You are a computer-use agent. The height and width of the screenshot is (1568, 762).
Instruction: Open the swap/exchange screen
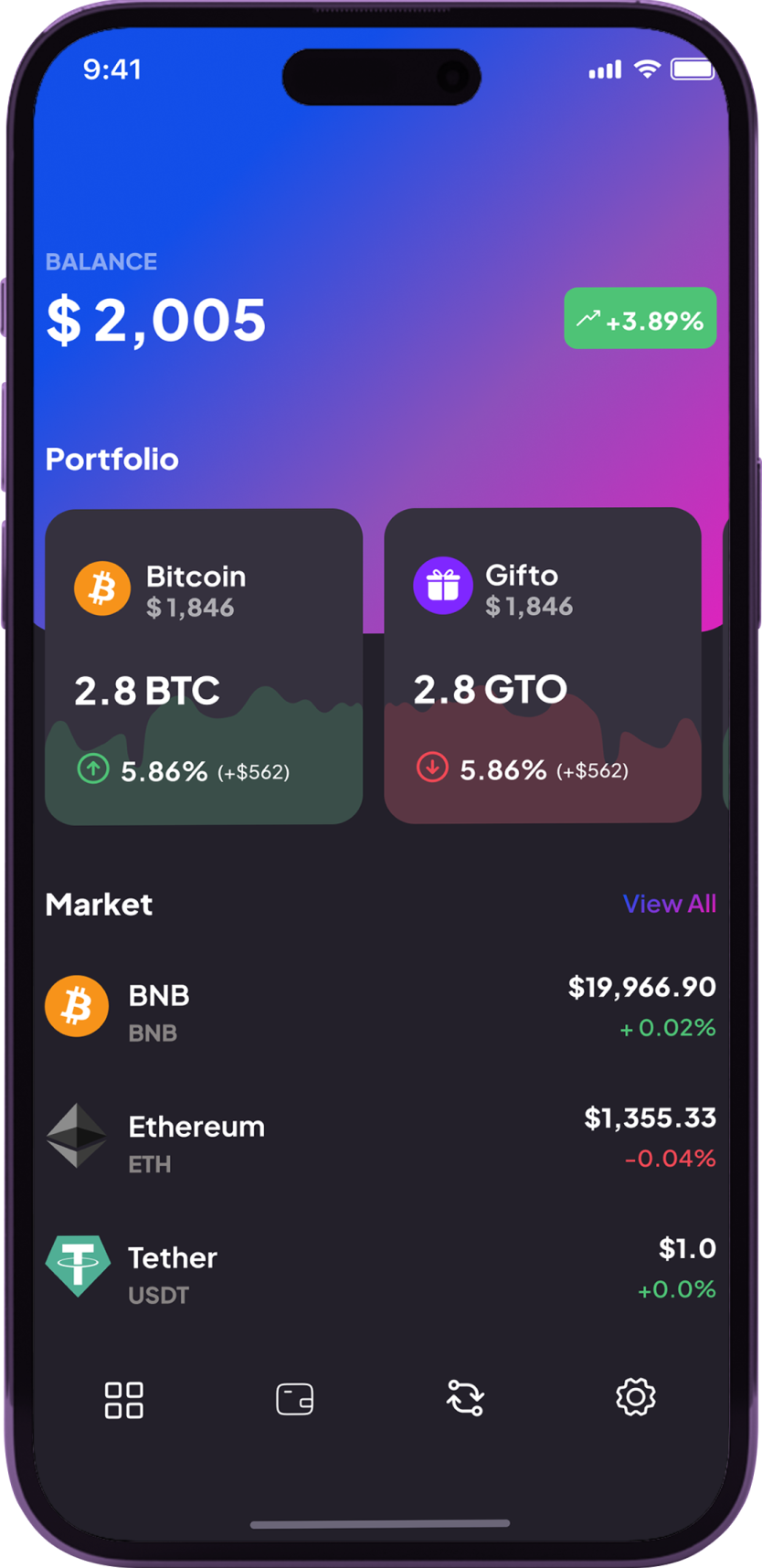(463, 1399)
